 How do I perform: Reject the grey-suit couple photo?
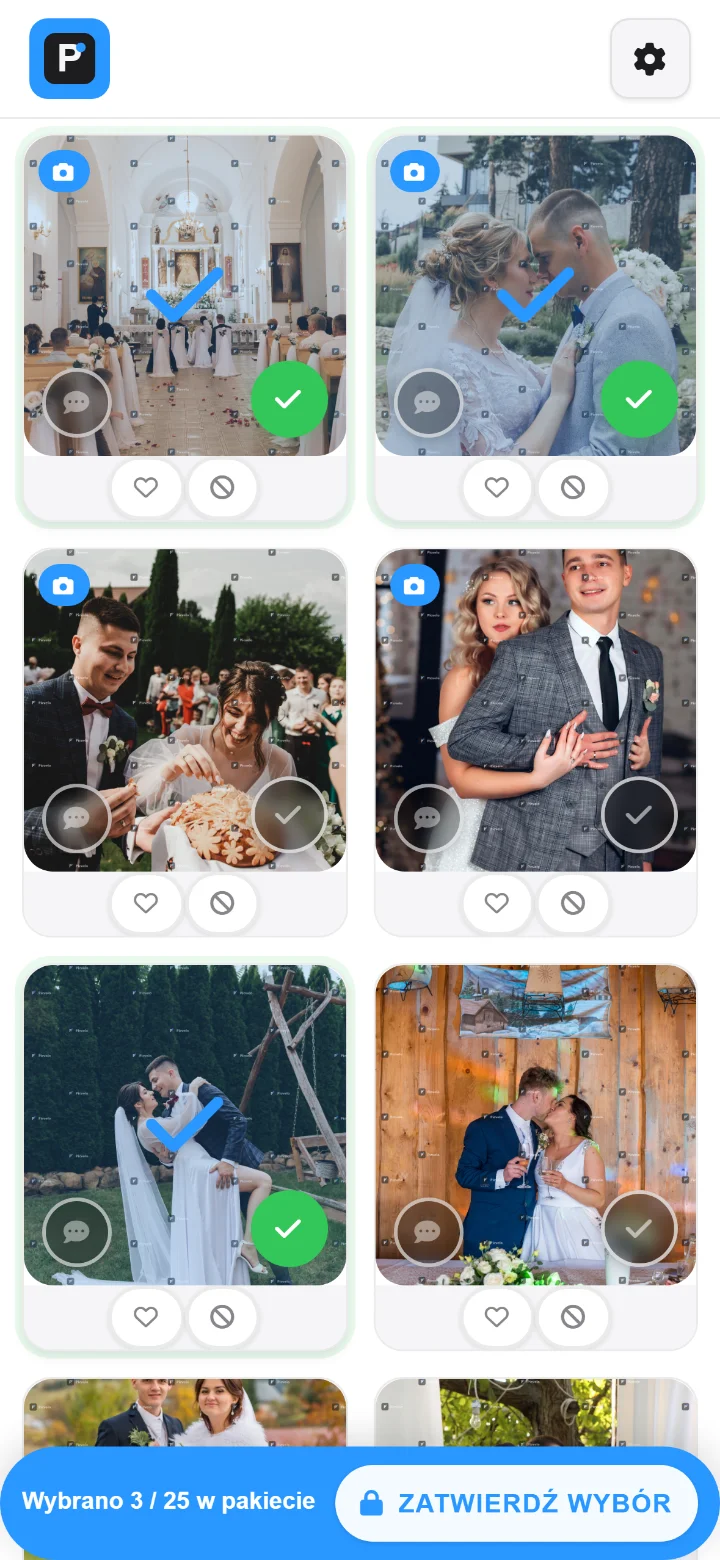573,903
